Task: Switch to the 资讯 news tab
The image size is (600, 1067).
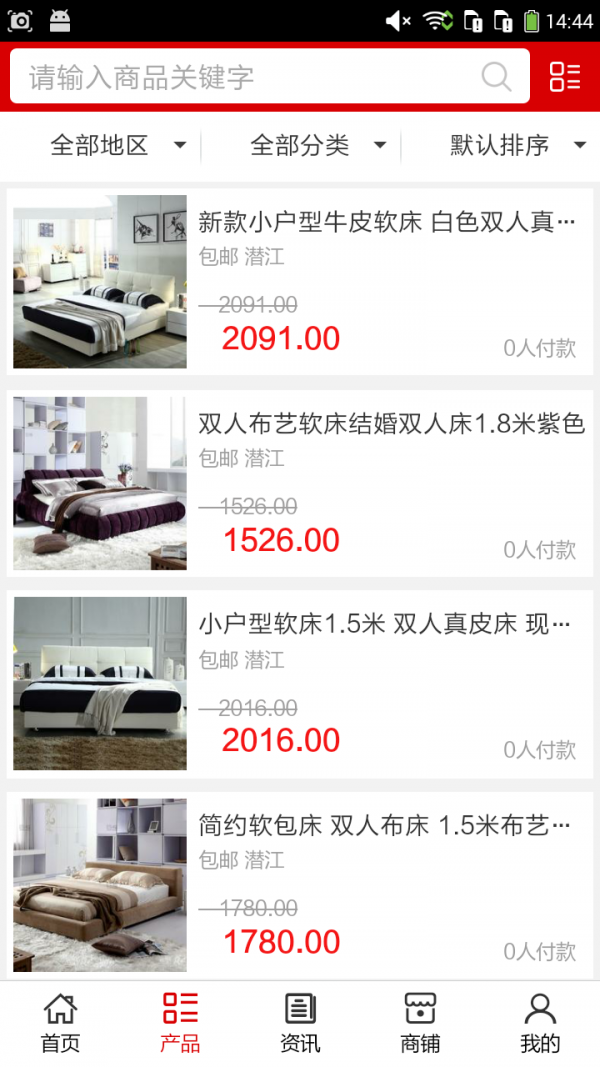Action: pos(300,1023)
